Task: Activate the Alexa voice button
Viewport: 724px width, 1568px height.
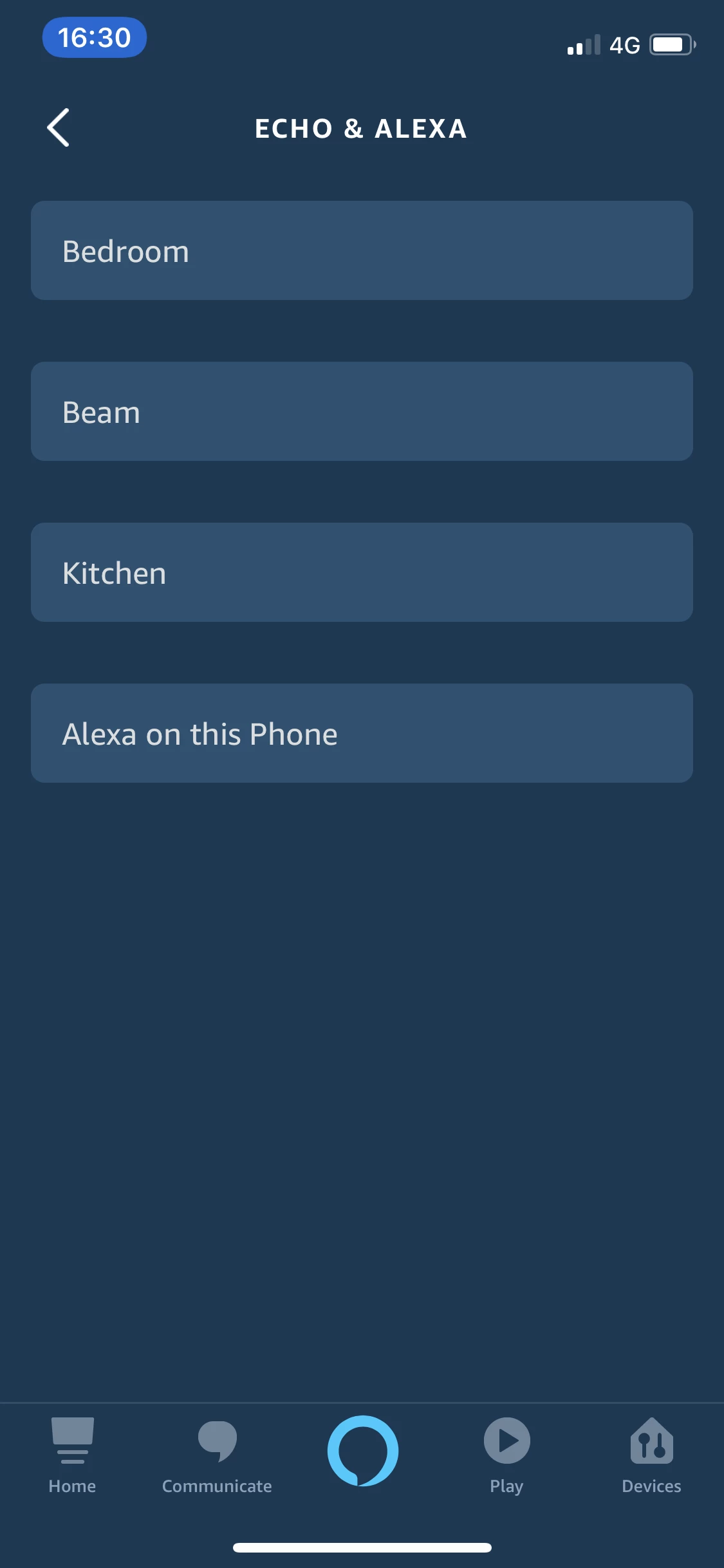Action: pos(362,1450)
